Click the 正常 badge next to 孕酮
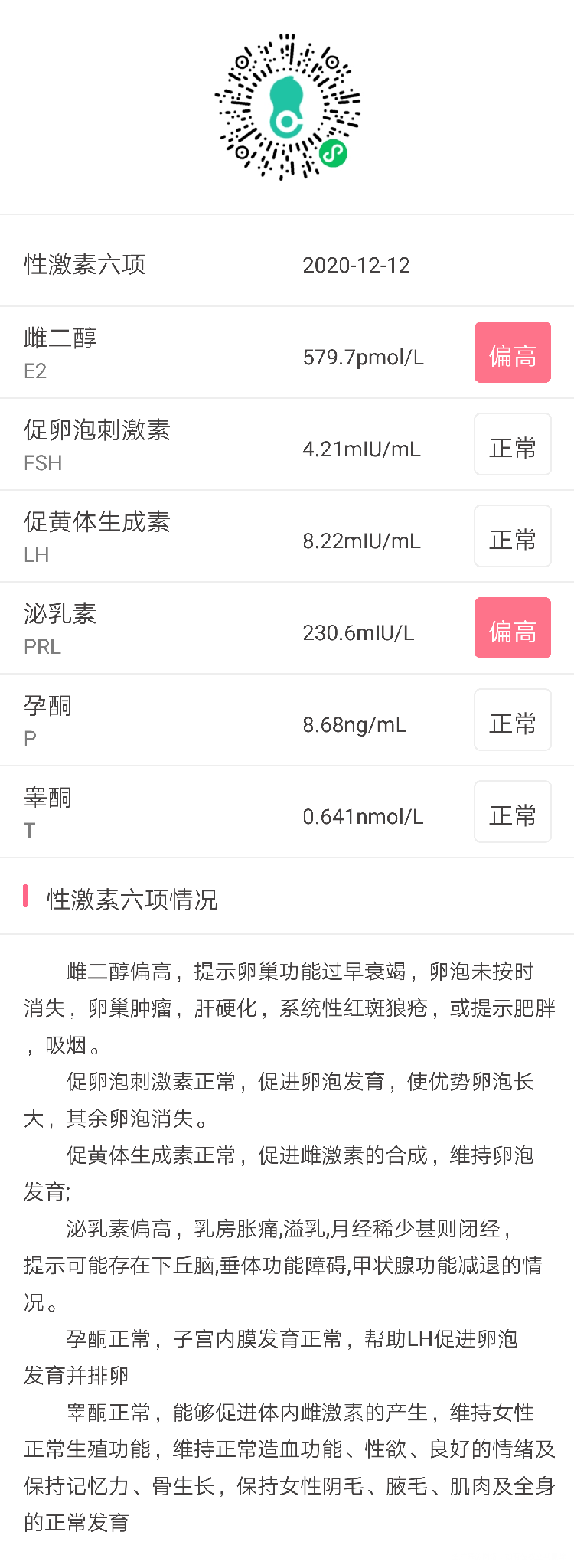The height and width of the screenshot is (1568, 574). pos(512,720)
